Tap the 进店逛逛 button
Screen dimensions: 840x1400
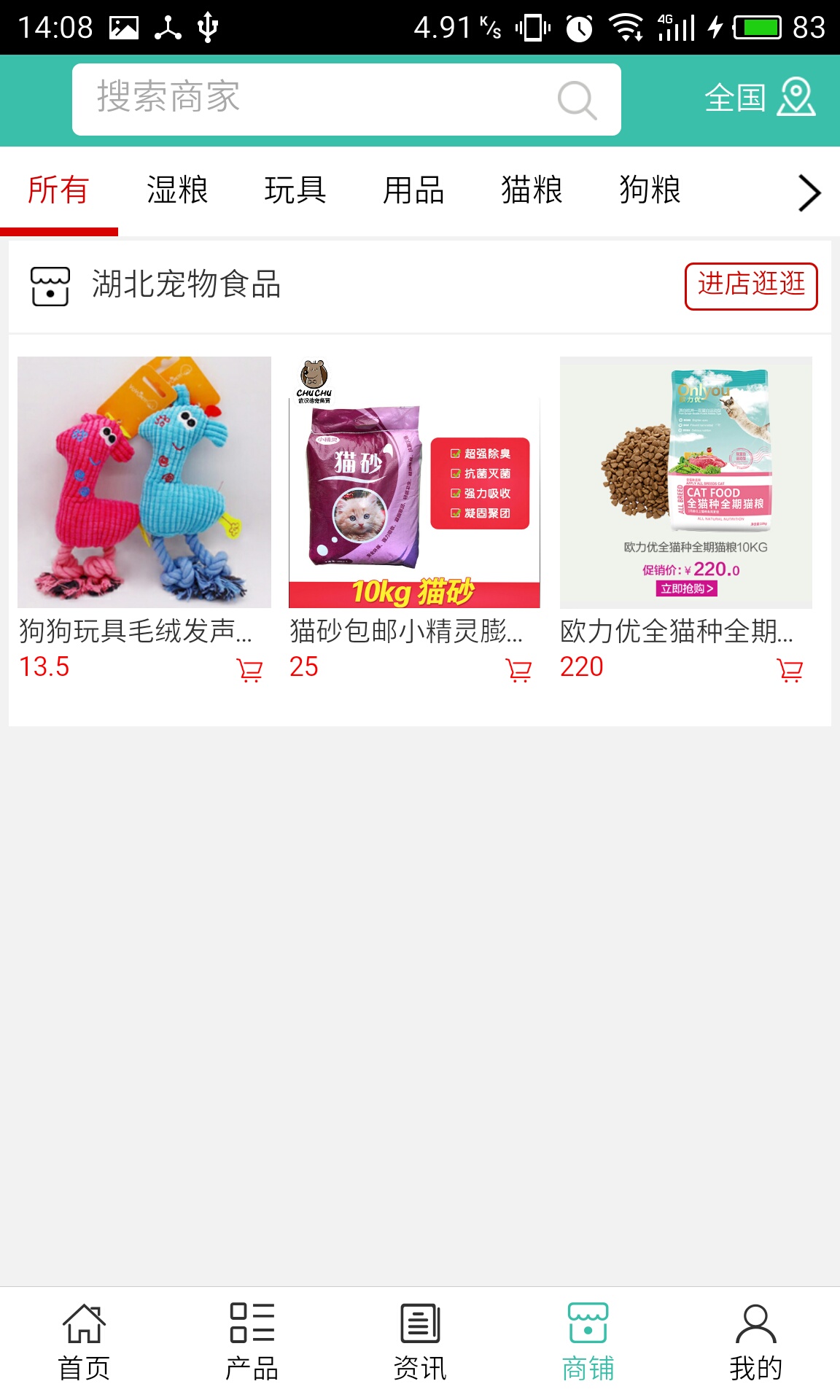tap(750, 286)
